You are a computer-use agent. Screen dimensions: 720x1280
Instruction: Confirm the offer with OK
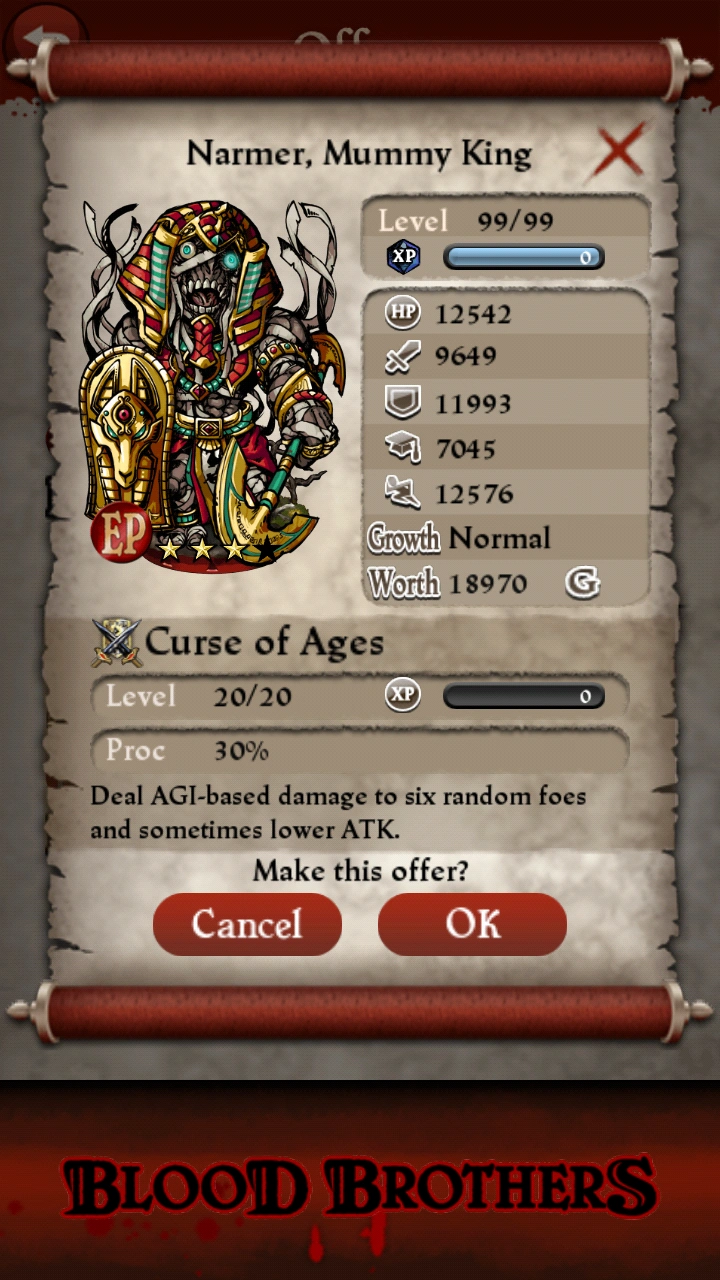point(472,924)
